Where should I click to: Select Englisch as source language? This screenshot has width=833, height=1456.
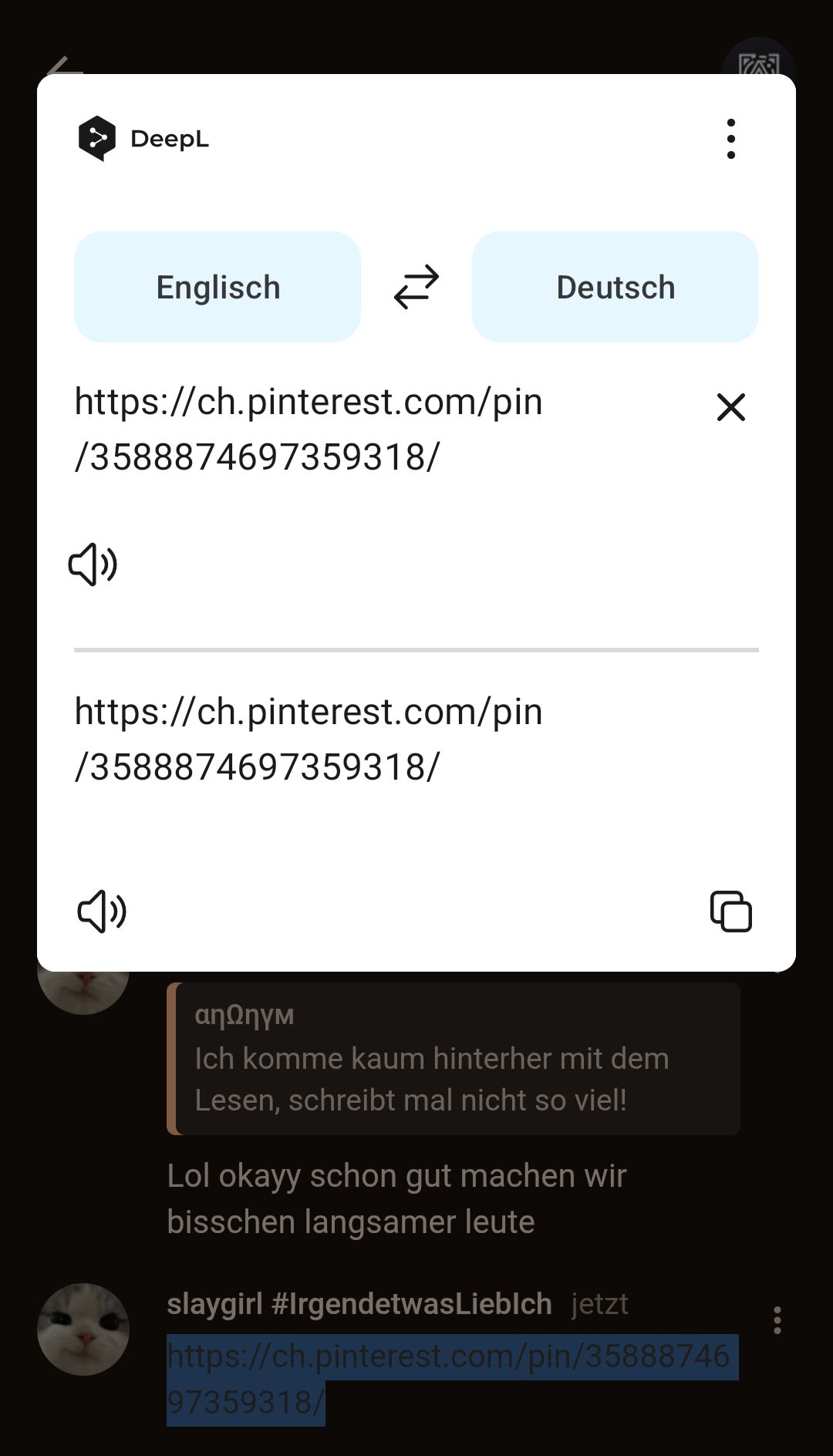218,287
